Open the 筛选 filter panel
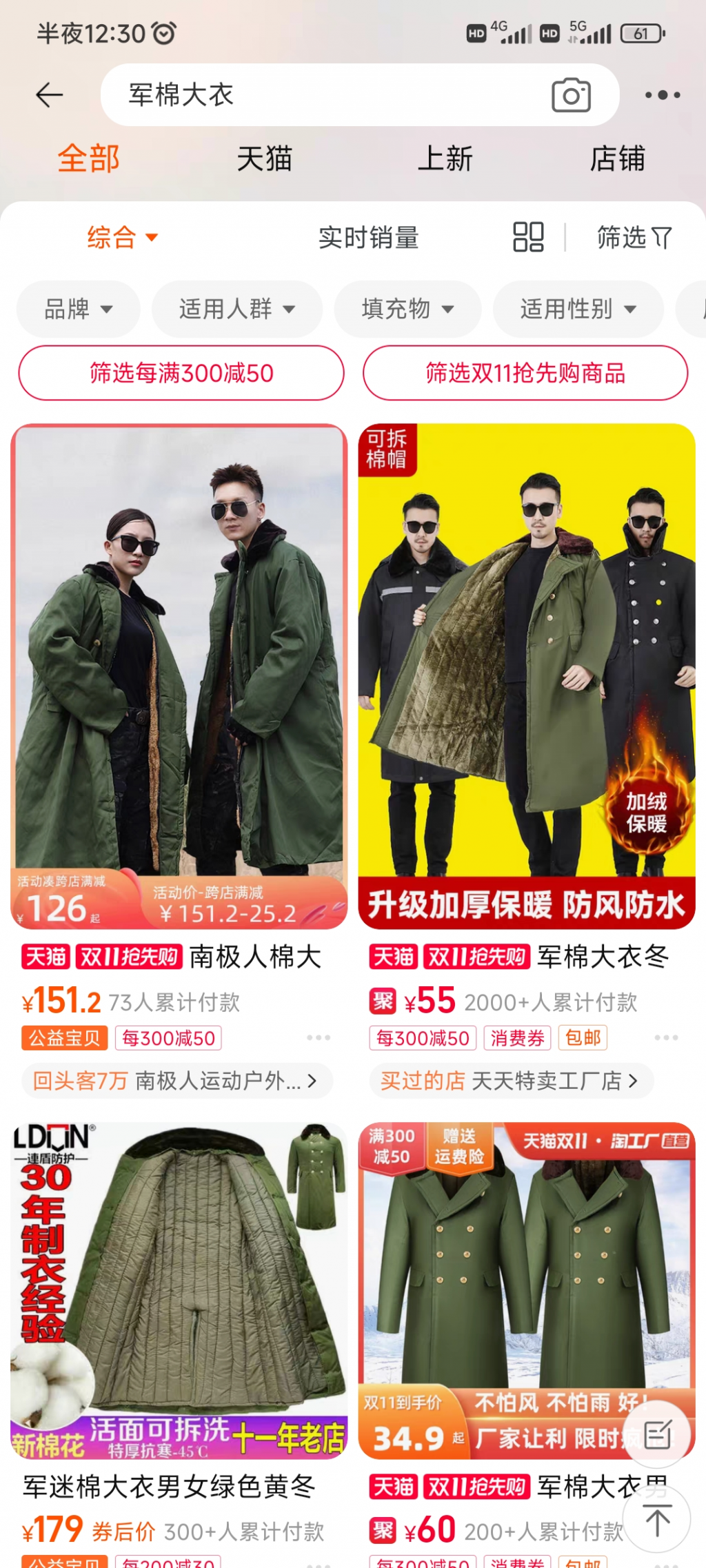The image size is (706, 1568). [x=633, y=238]
